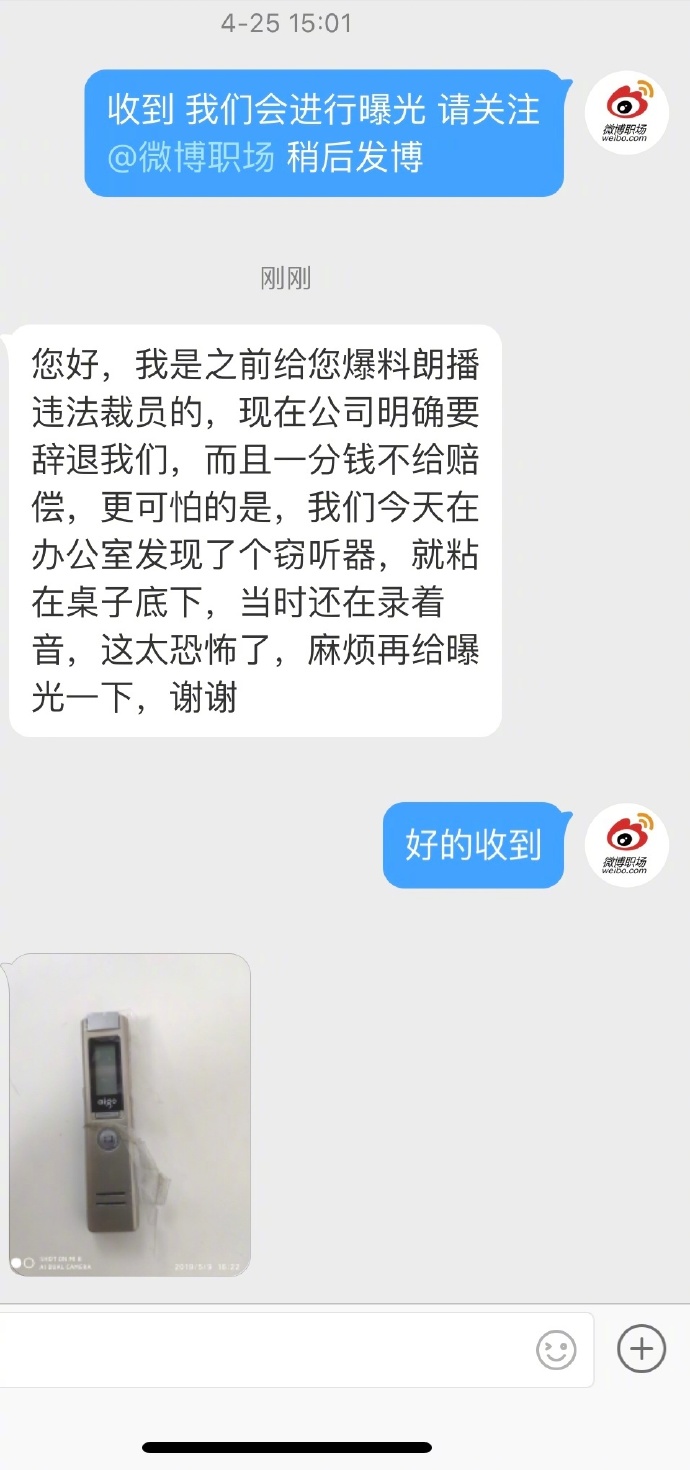The width and height of the screenshot is (690, 1470).
Task: Open 微博职场 avatar beside 收到 我们会进行曝光 message
Action: pyautogui.click(x=627, y=112)
